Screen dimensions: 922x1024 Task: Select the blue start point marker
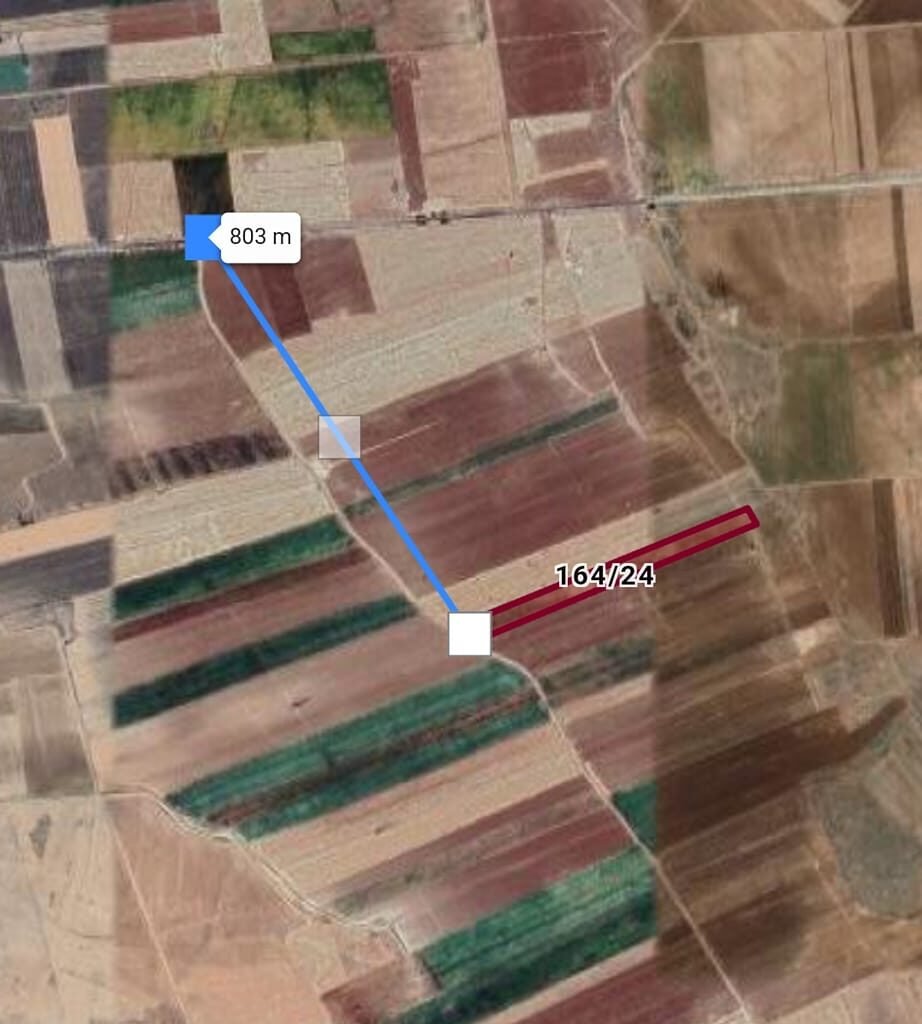coord(202,237)
